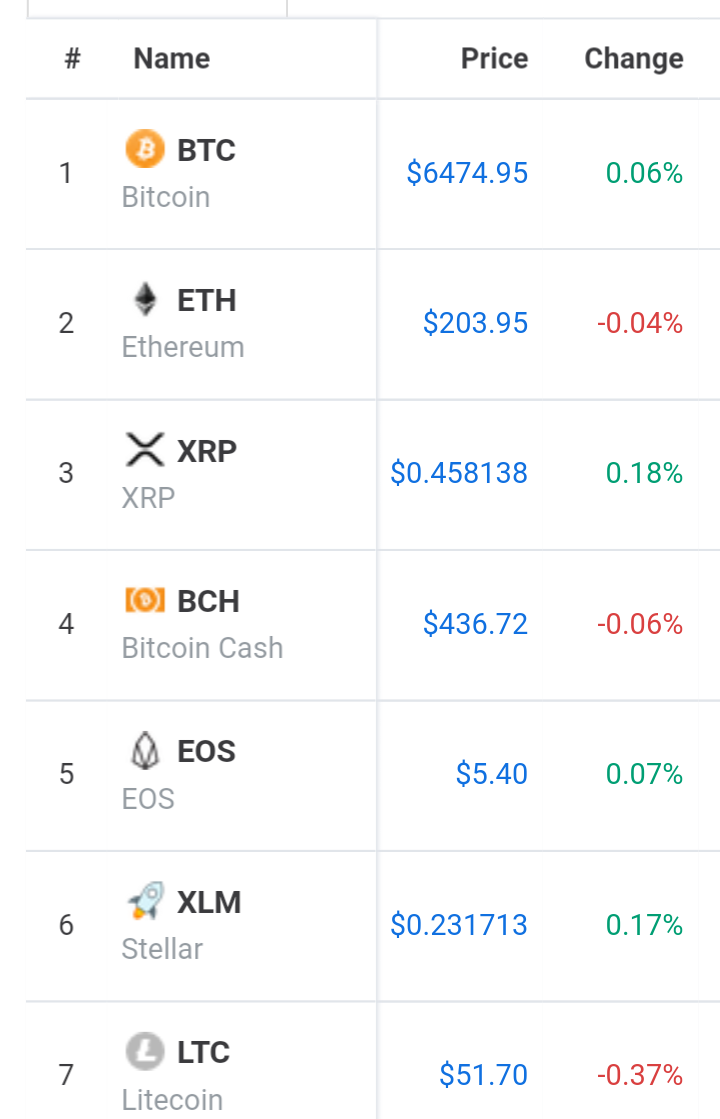Screen dimensions: 720x1119
Task: Open the LTC price $51.70 link
Action: 485,1075
